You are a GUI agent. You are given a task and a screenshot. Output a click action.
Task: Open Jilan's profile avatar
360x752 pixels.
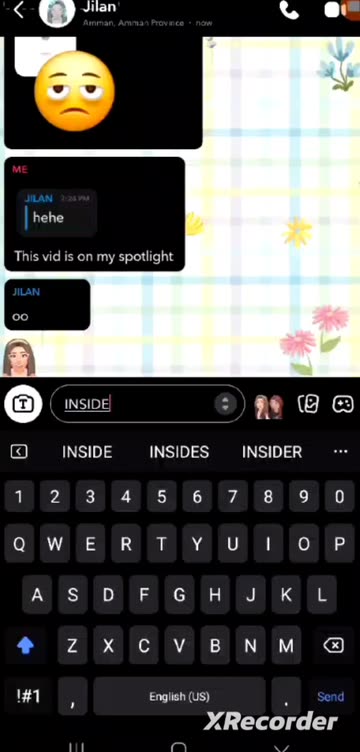pos(57,11)
